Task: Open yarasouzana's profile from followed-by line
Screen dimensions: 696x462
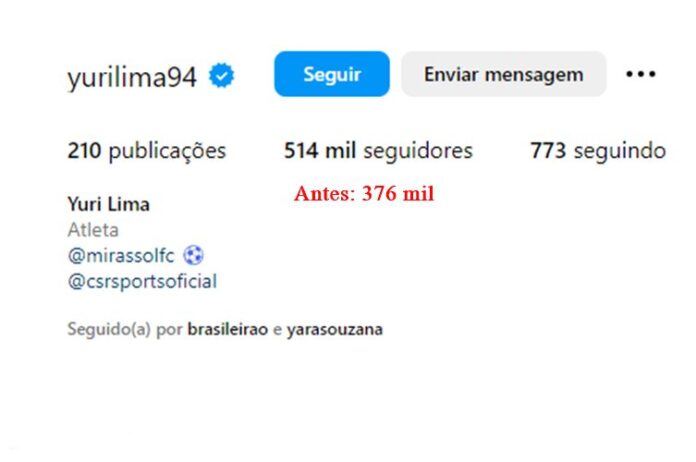Action: (x=334, y=329)
